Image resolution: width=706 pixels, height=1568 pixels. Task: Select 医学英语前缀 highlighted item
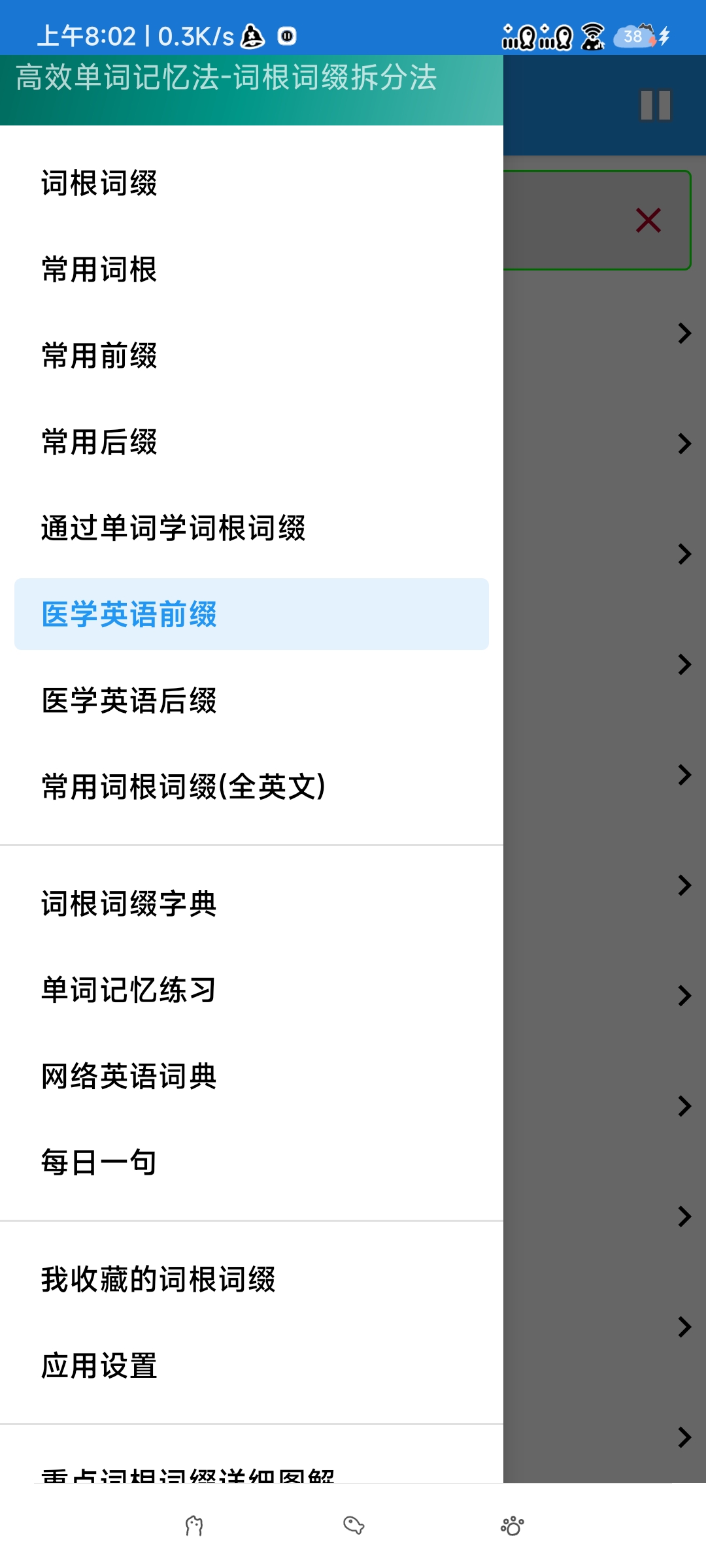click(x=251, y=614)
